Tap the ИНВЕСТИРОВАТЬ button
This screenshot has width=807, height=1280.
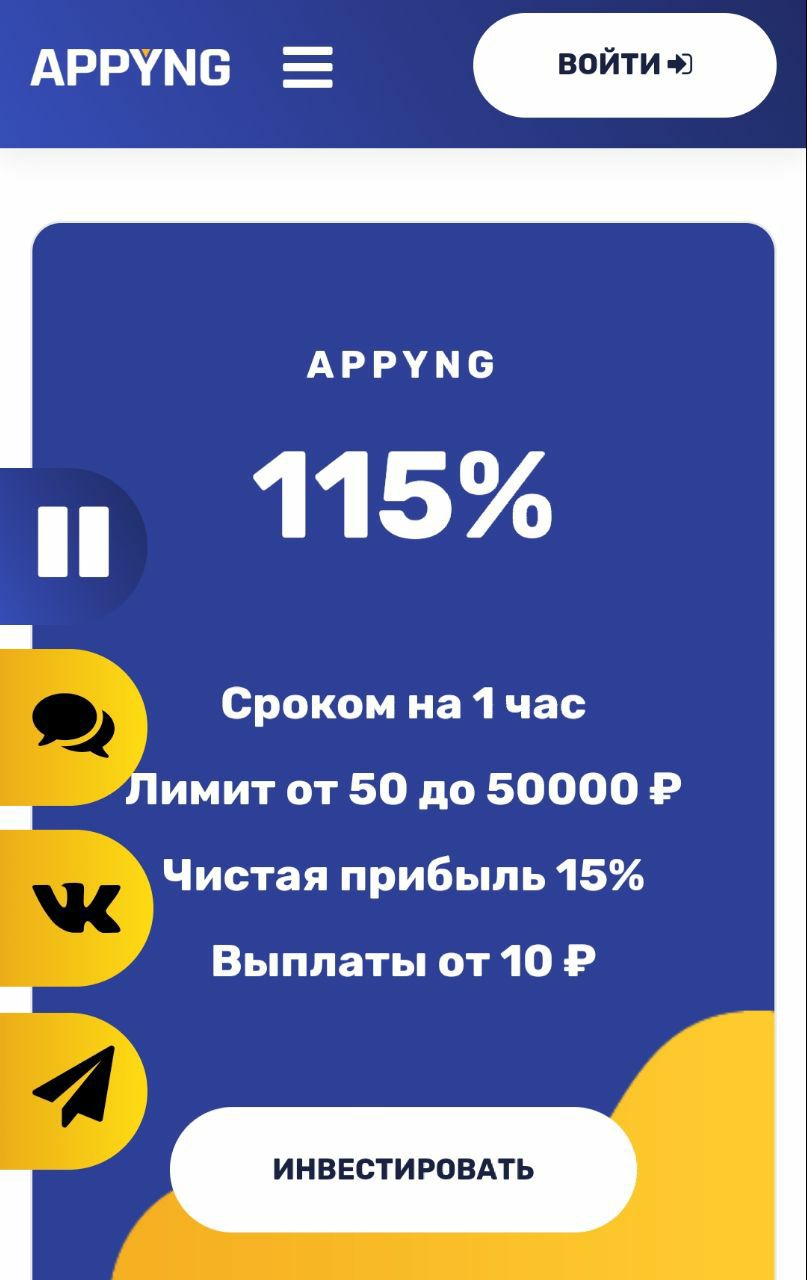(403, 1168)
